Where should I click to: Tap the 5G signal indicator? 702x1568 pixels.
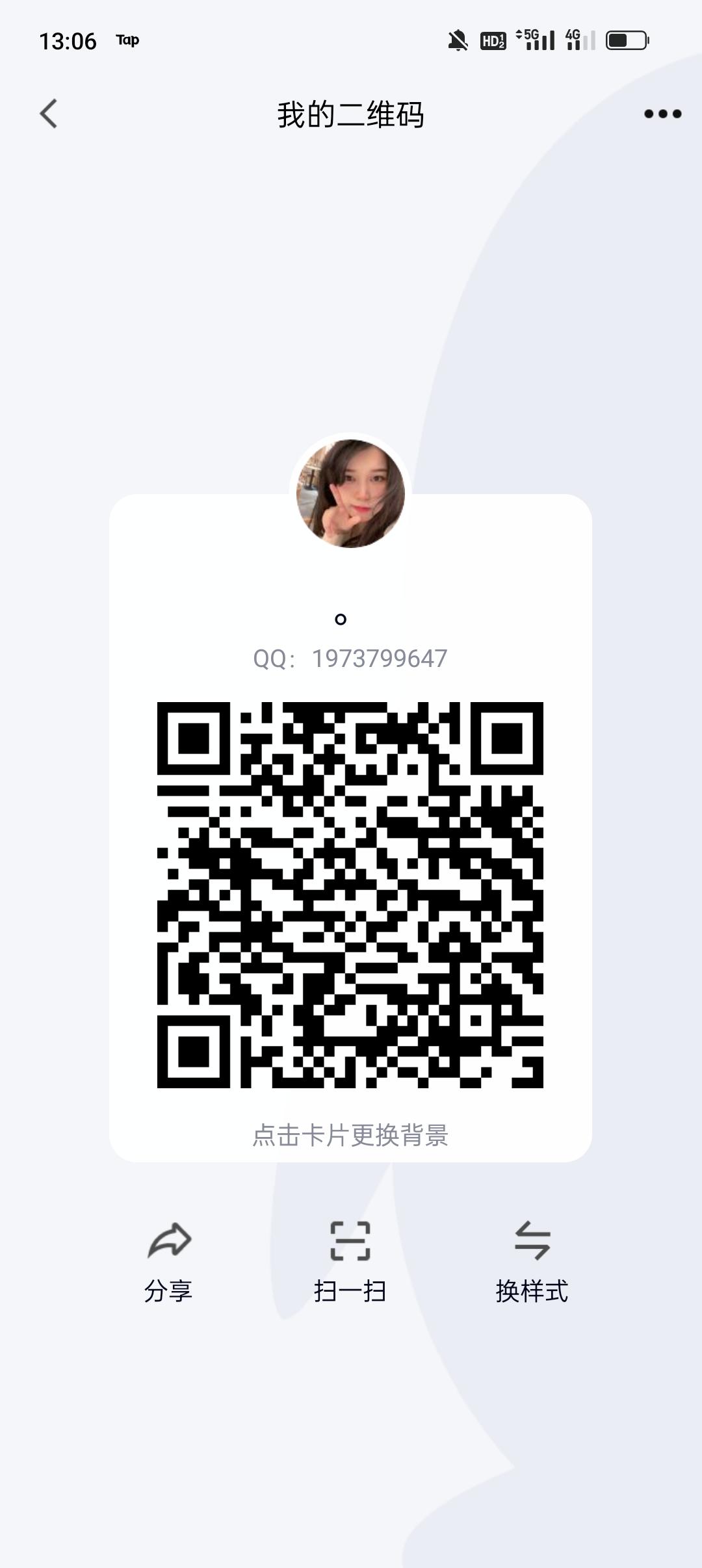coord(534,40)
